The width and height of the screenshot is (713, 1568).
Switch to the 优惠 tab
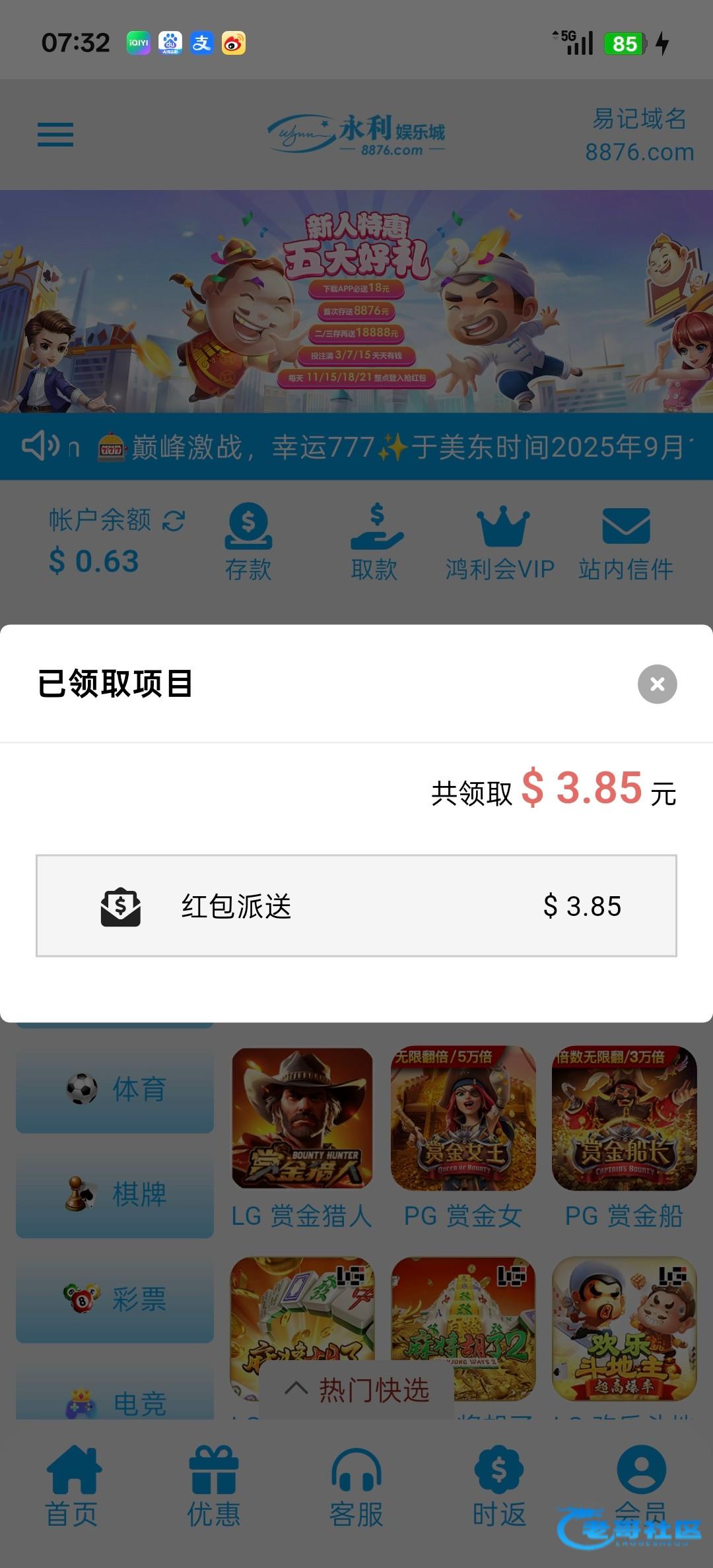tap(214, 1486)
